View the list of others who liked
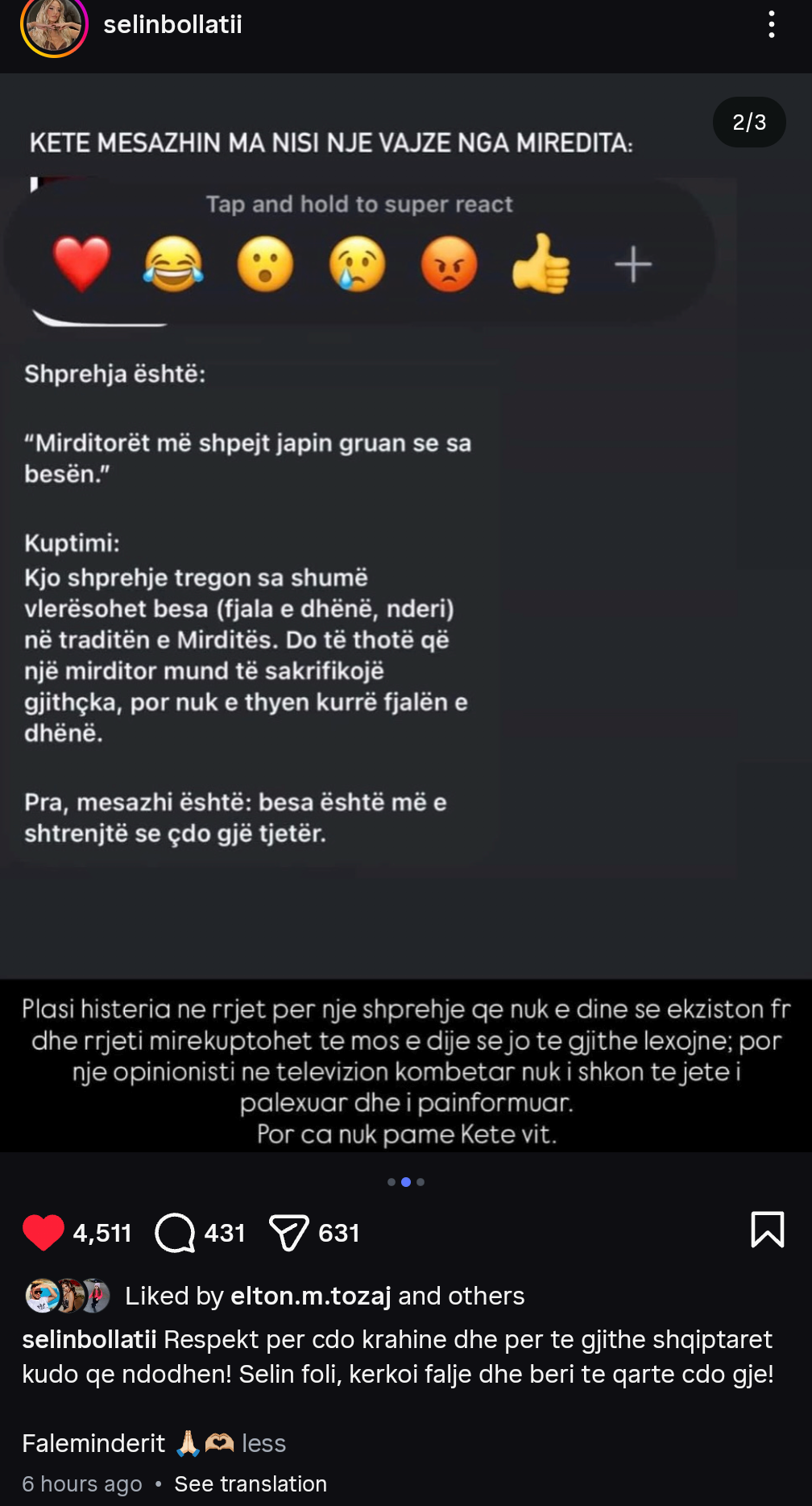The image size is (812, 1506). point(486,1296)
